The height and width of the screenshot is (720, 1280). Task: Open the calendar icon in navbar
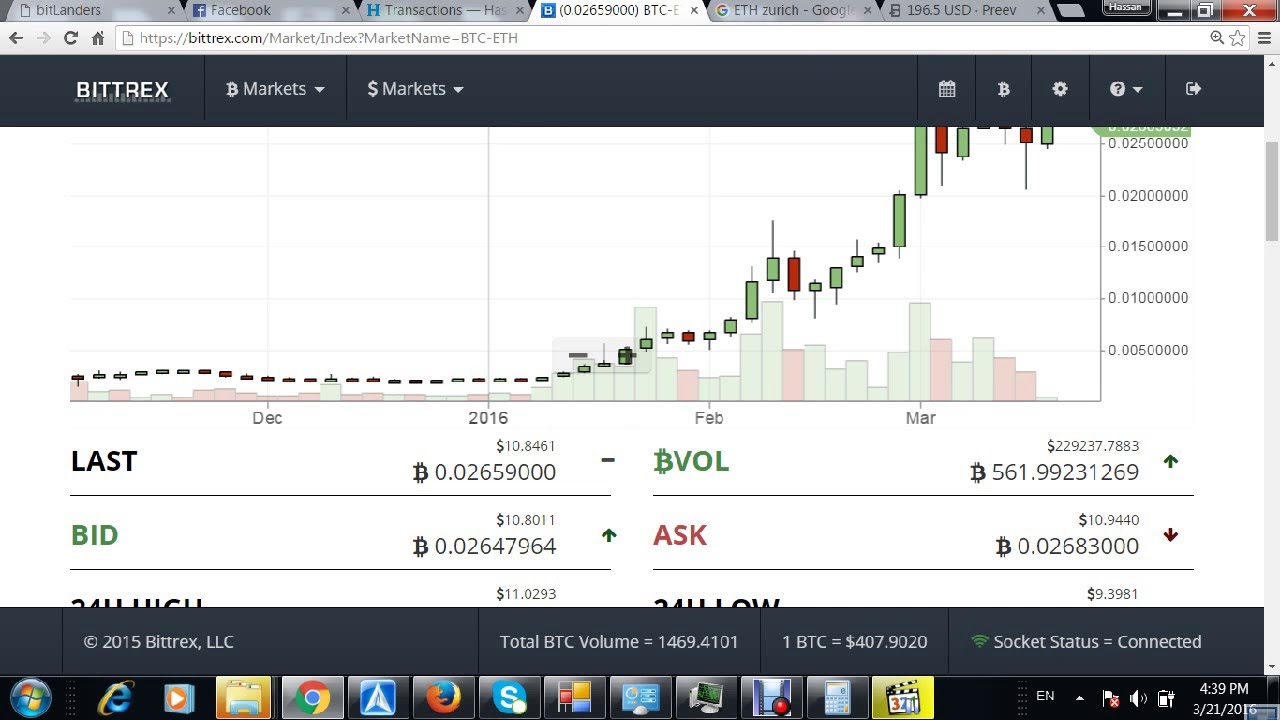click(947, 89)
